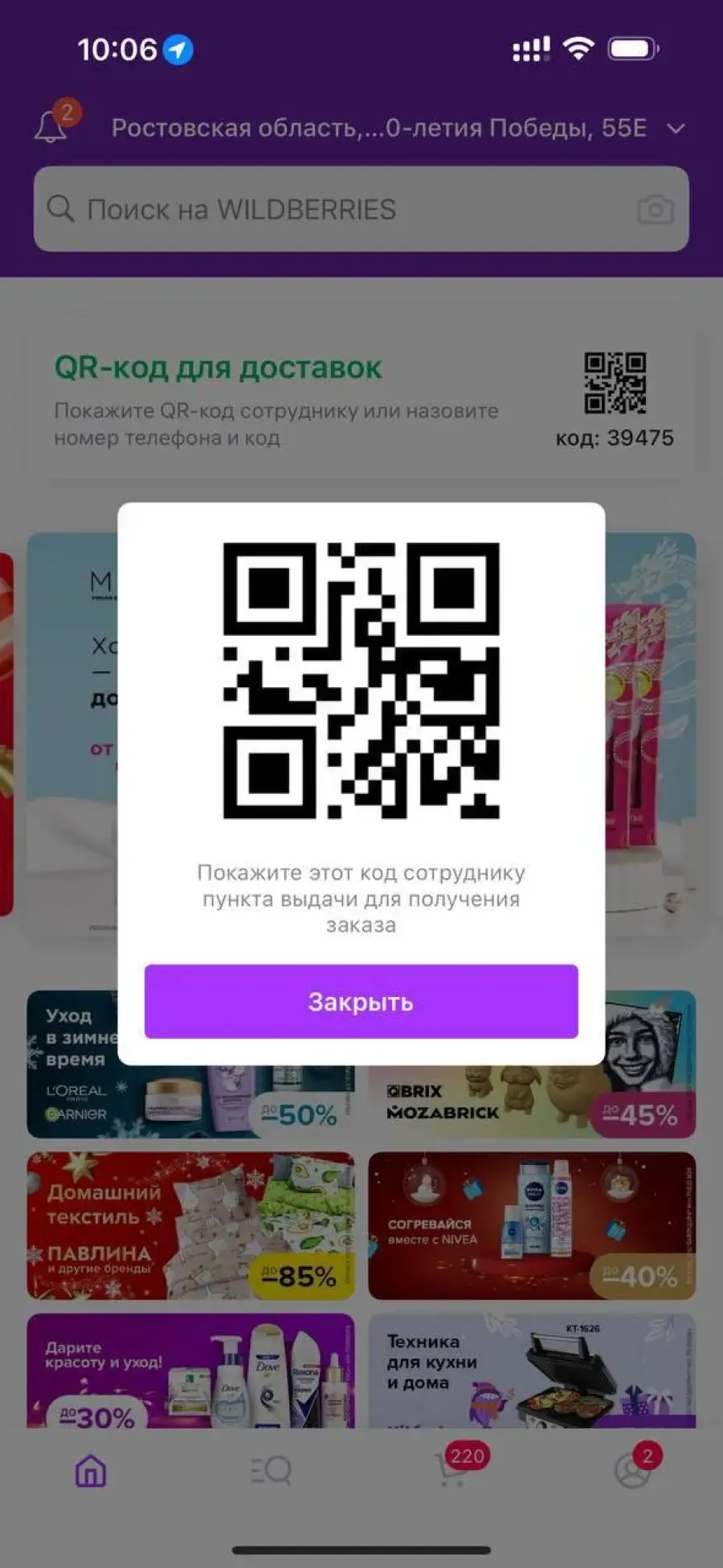Expand the delivery address dropdown
723x1568 pixels.
point(676,128)
